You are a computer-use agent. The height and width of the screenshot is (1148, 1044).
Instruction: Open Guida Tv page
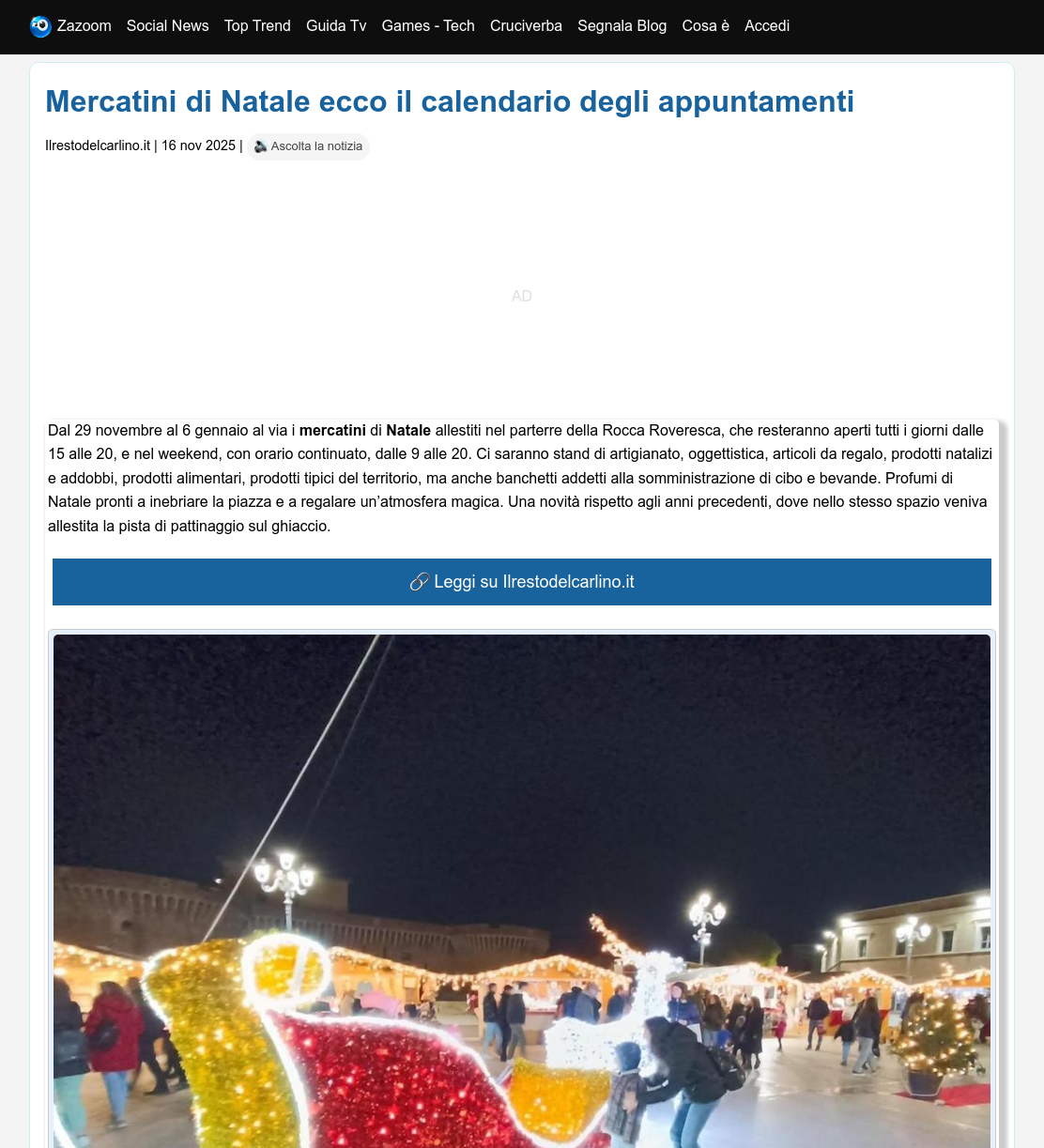pyautogui.click(x=336, y=26)
